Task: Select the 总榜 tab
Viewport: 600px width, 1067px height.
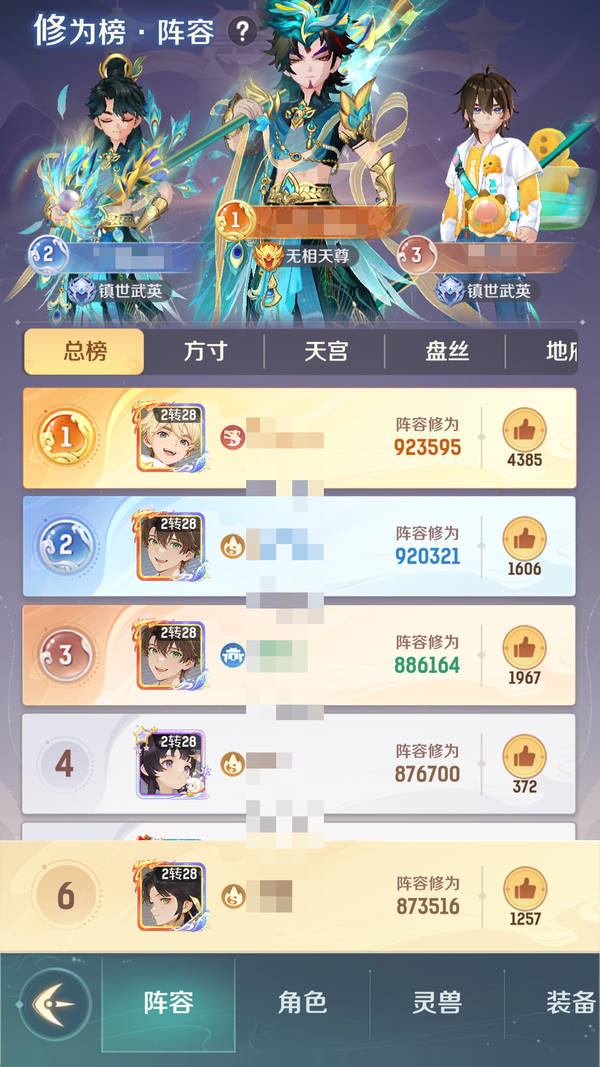Action: pos(85,352)
